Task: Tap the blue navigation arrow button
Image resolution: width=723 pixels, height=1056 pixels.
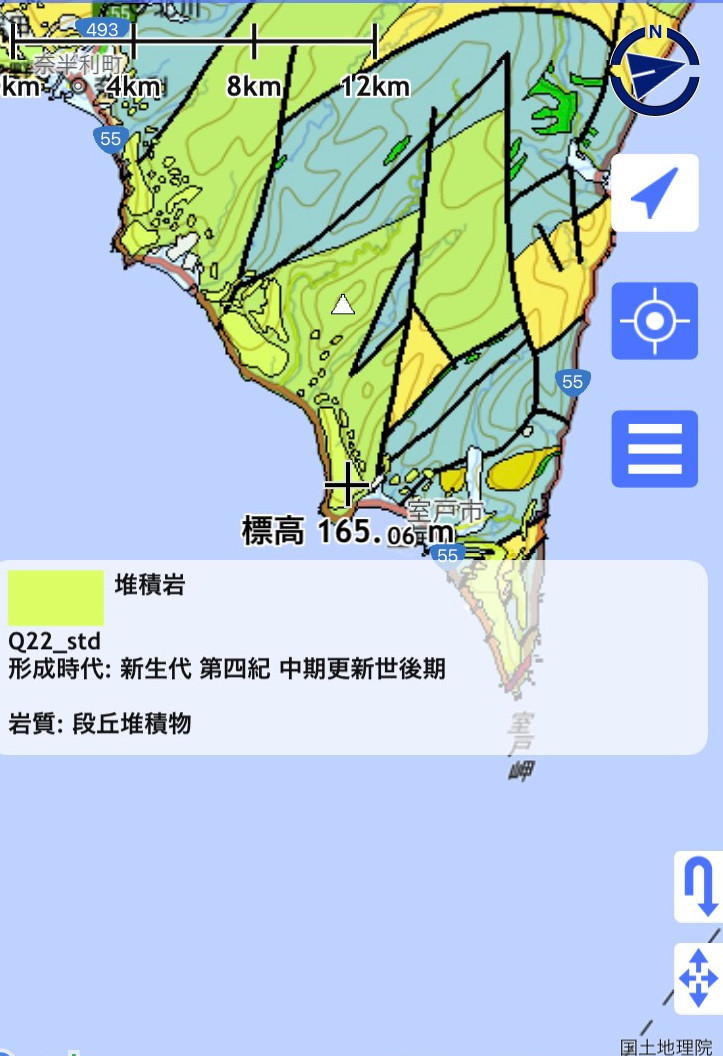Action: tap(655, 193)
